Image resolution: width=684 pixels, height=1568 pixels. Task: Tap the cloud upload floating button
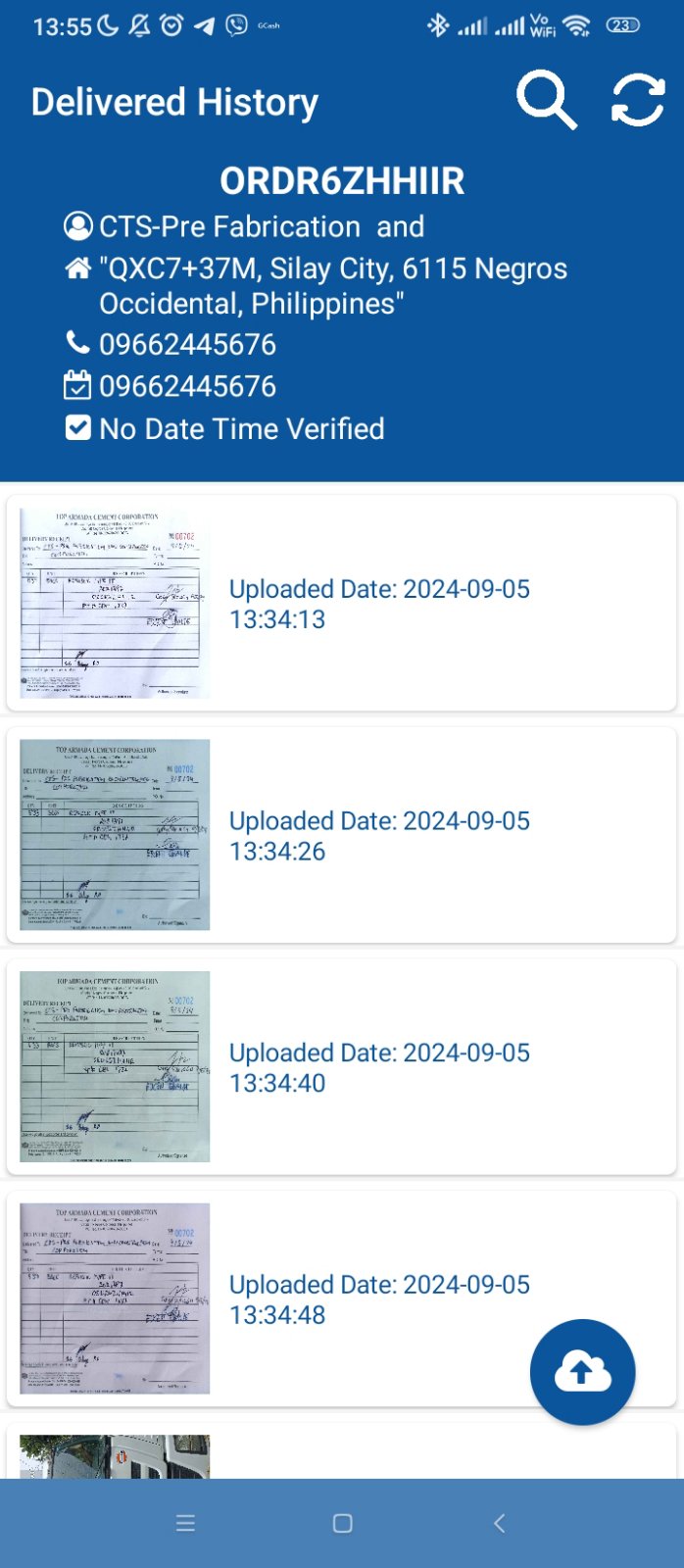[x=582, y=1372]
